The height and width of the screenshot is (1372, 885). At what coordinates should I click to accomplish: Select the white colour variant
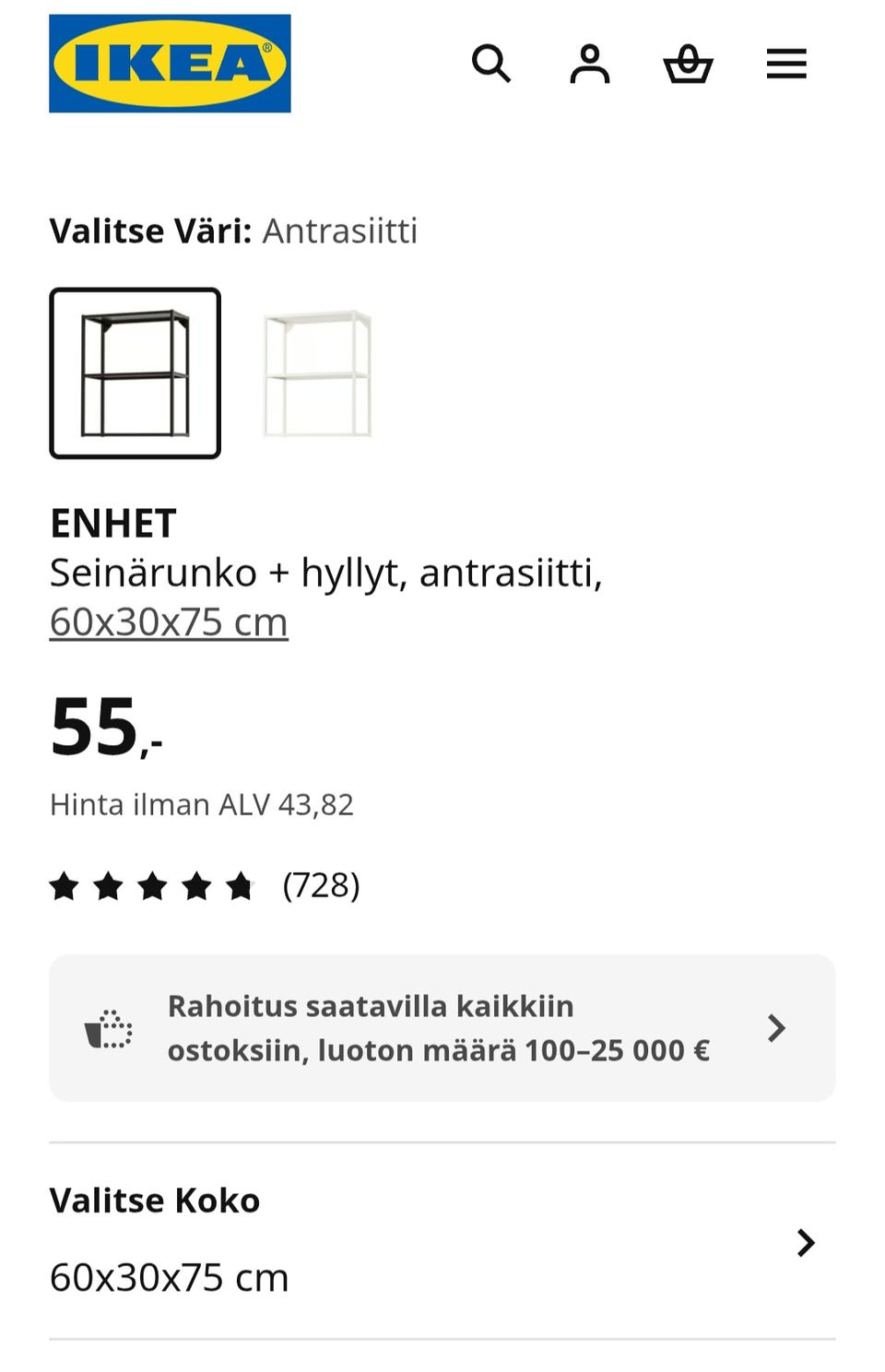(x=317, y=373)
